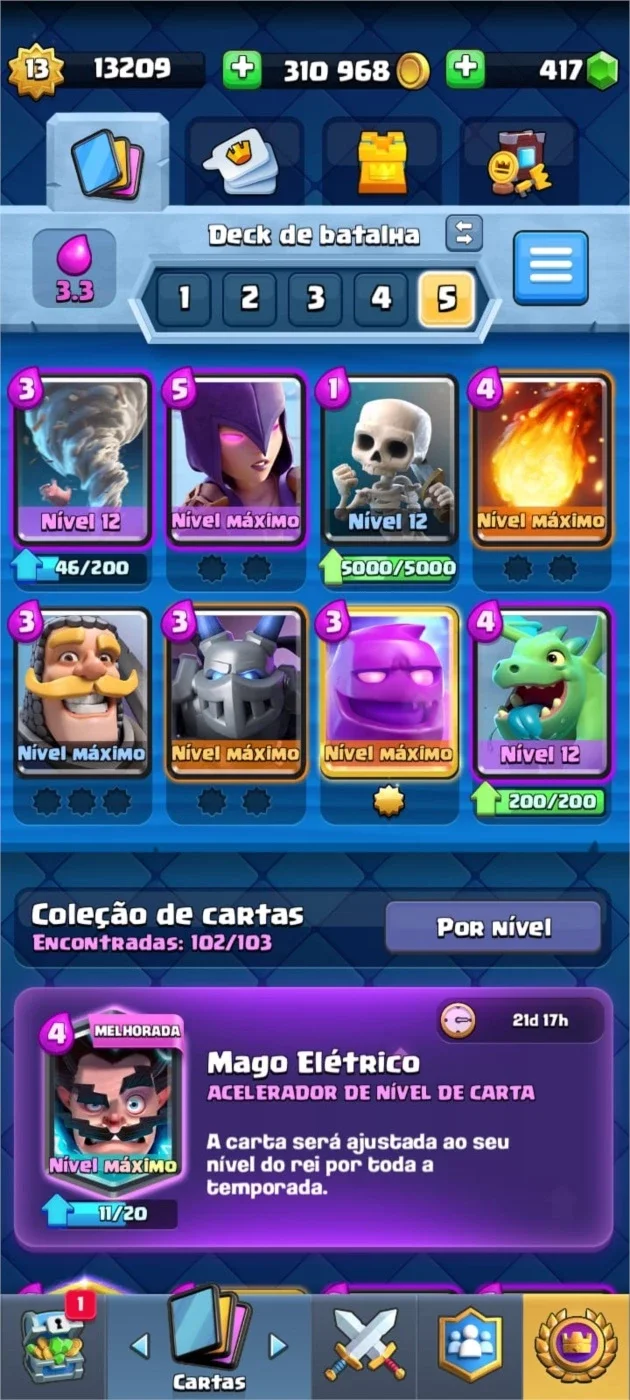Open the deck options hamburger menu

(551, 268)
